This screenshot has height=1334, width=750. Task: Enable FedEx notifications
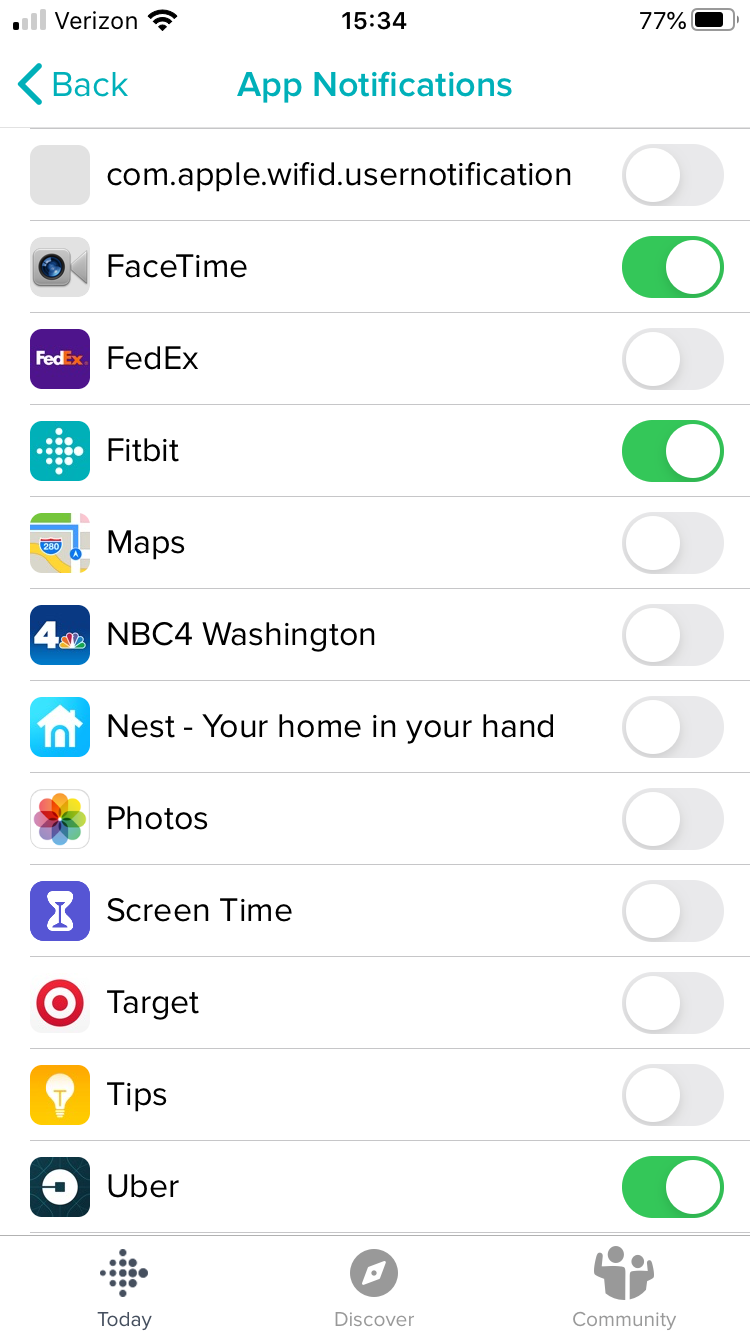pyautogui.click(x=672, y=359)
